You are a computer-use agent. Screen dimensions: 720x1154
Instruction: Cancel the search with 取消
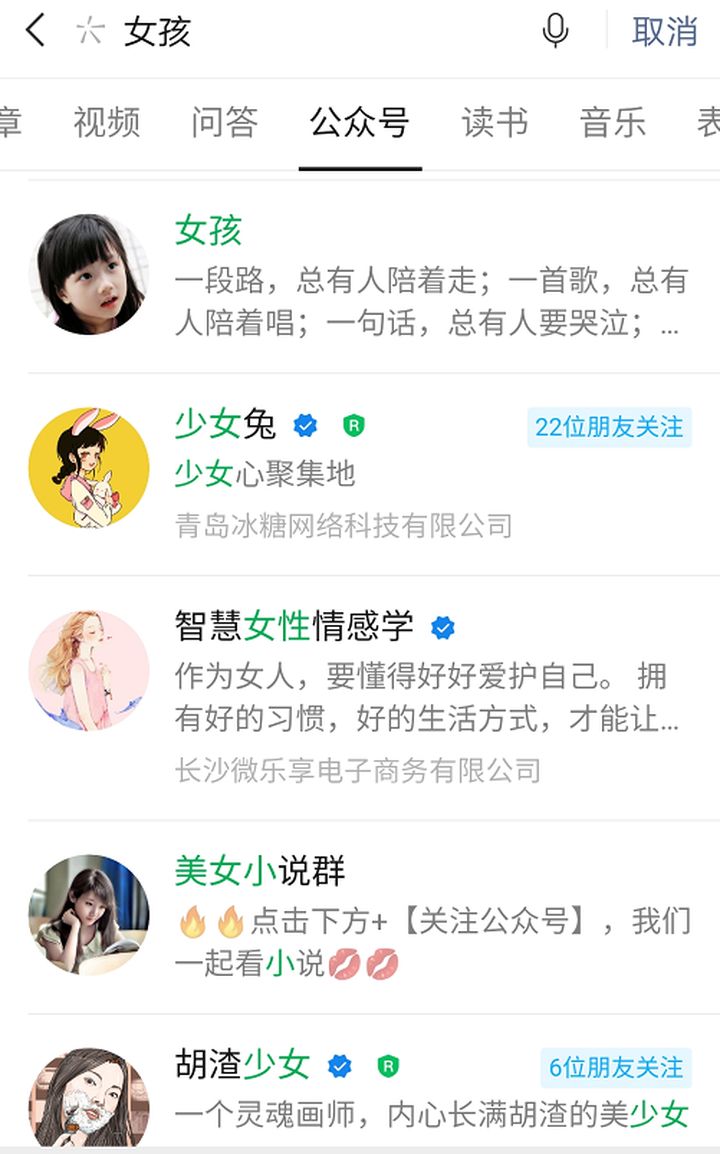click(x=664, y=32)
